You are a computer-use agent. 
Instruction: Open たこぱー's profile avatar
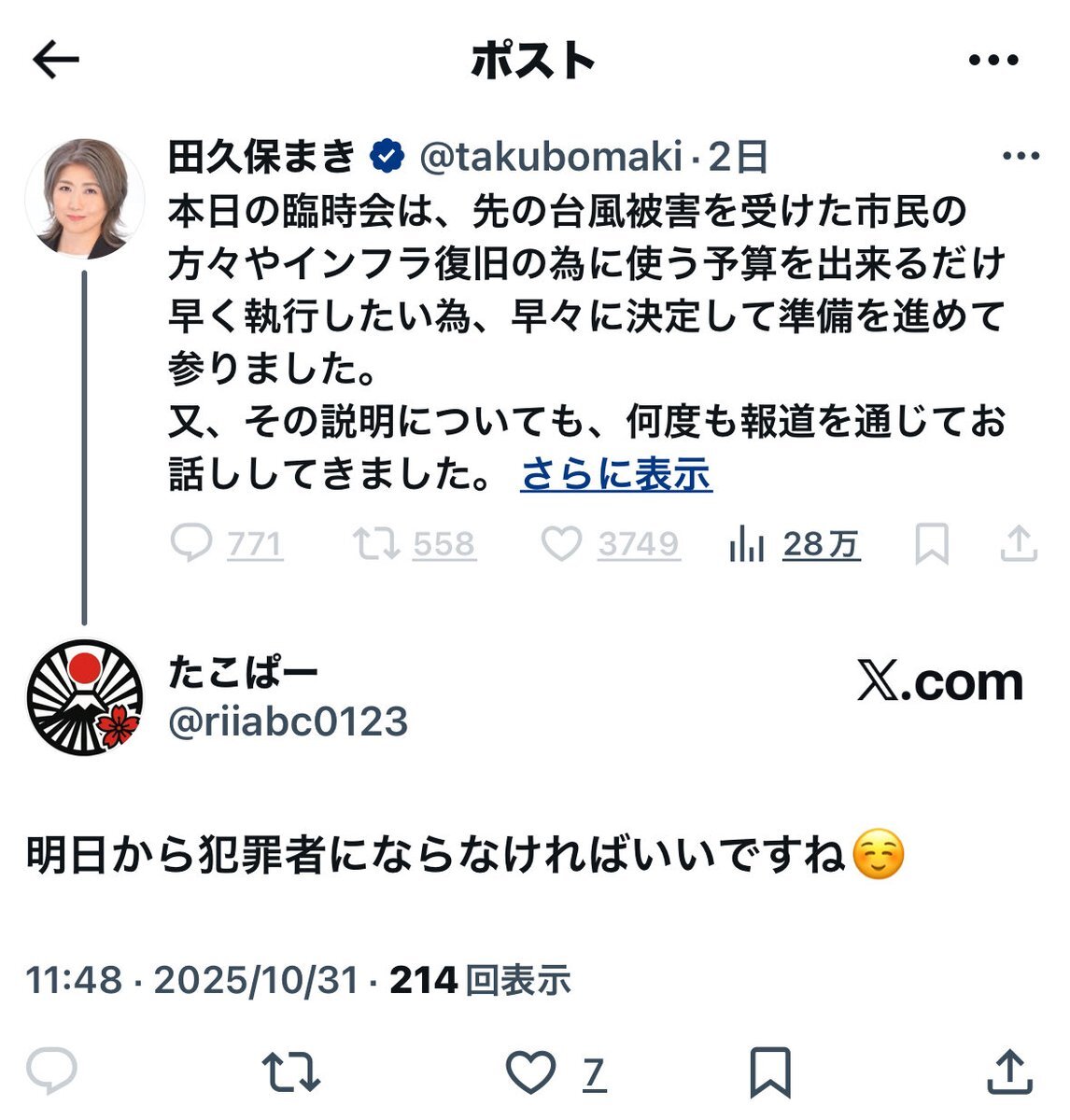85,696
